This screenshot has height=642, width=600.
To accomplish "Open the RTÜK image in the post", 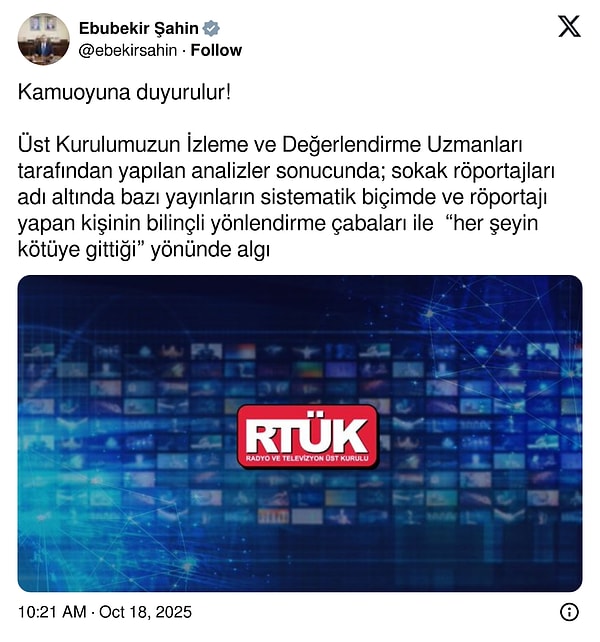I will [300, 432].
